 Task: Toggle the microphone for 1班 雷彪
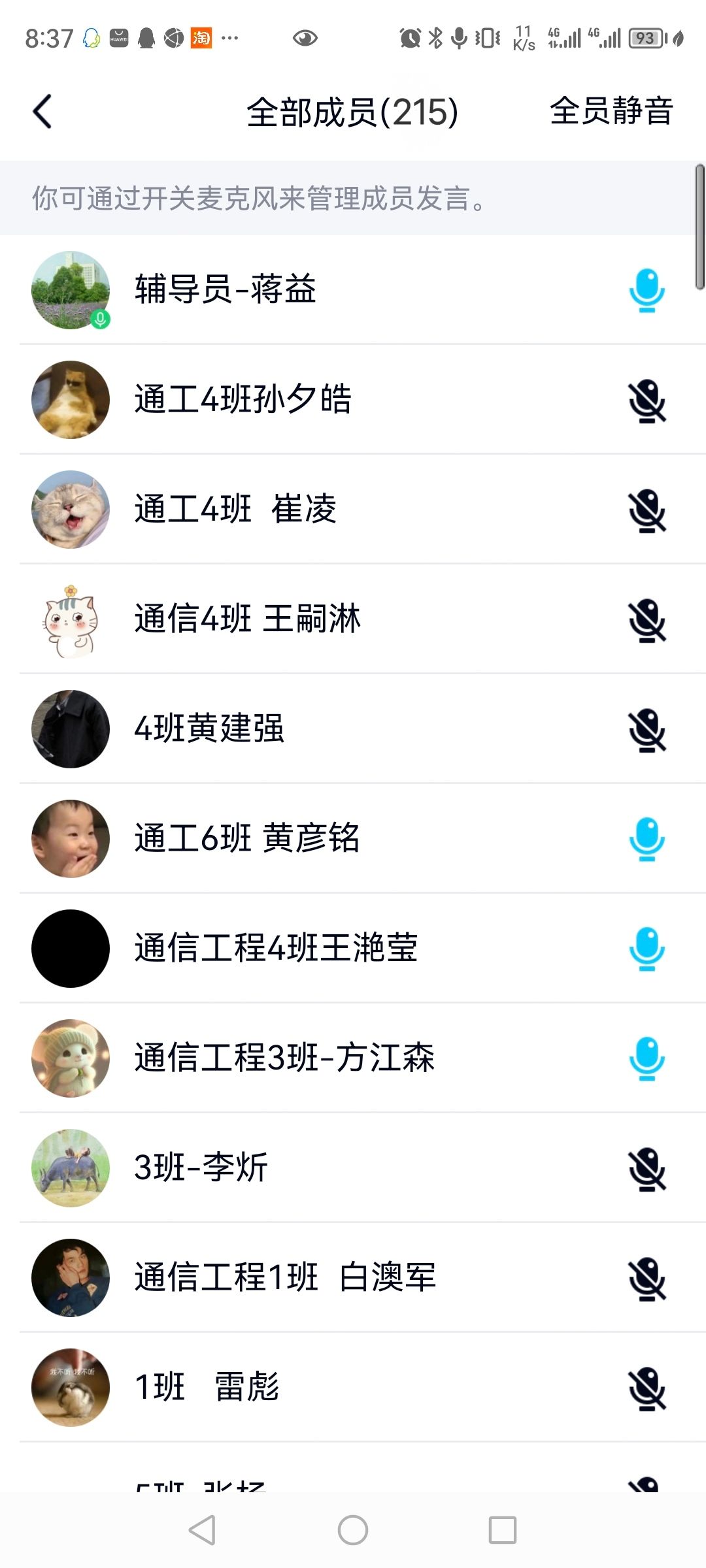[647, 1388]
